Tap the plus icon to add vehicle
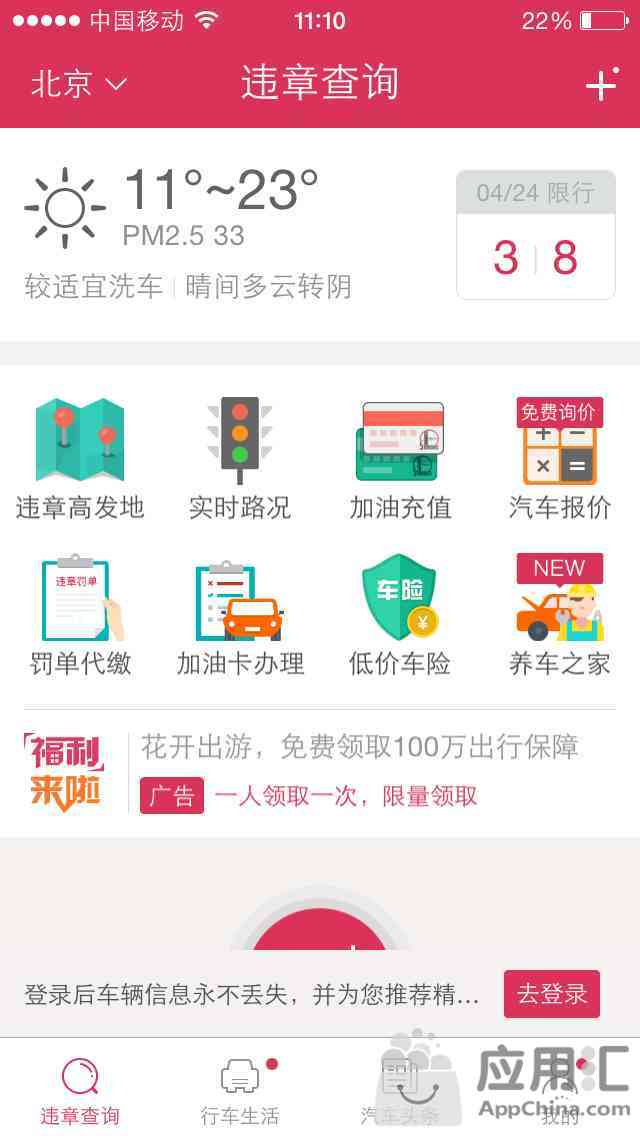 point(601,85)
